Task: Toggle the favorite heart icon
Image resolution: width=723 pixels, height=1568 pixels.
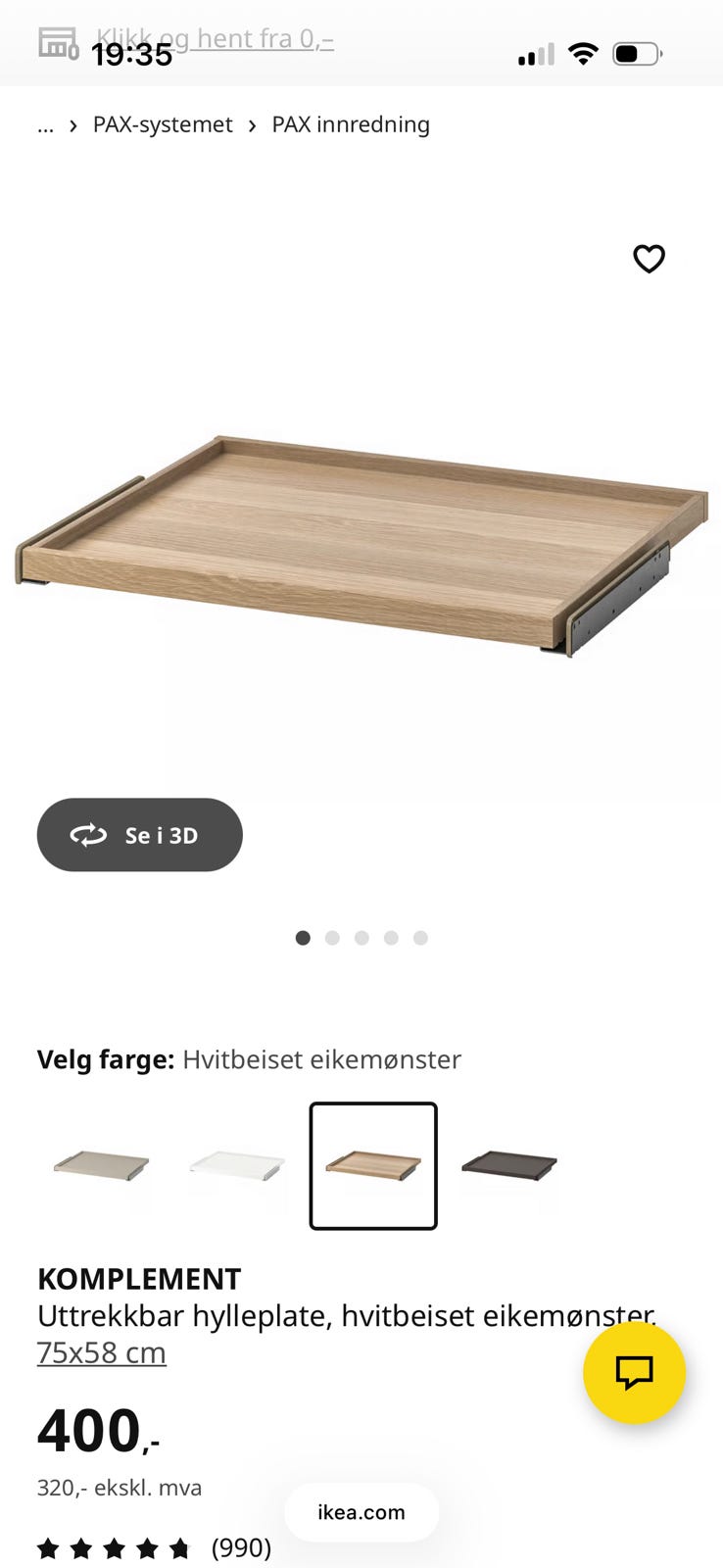Action: [649, 259]
